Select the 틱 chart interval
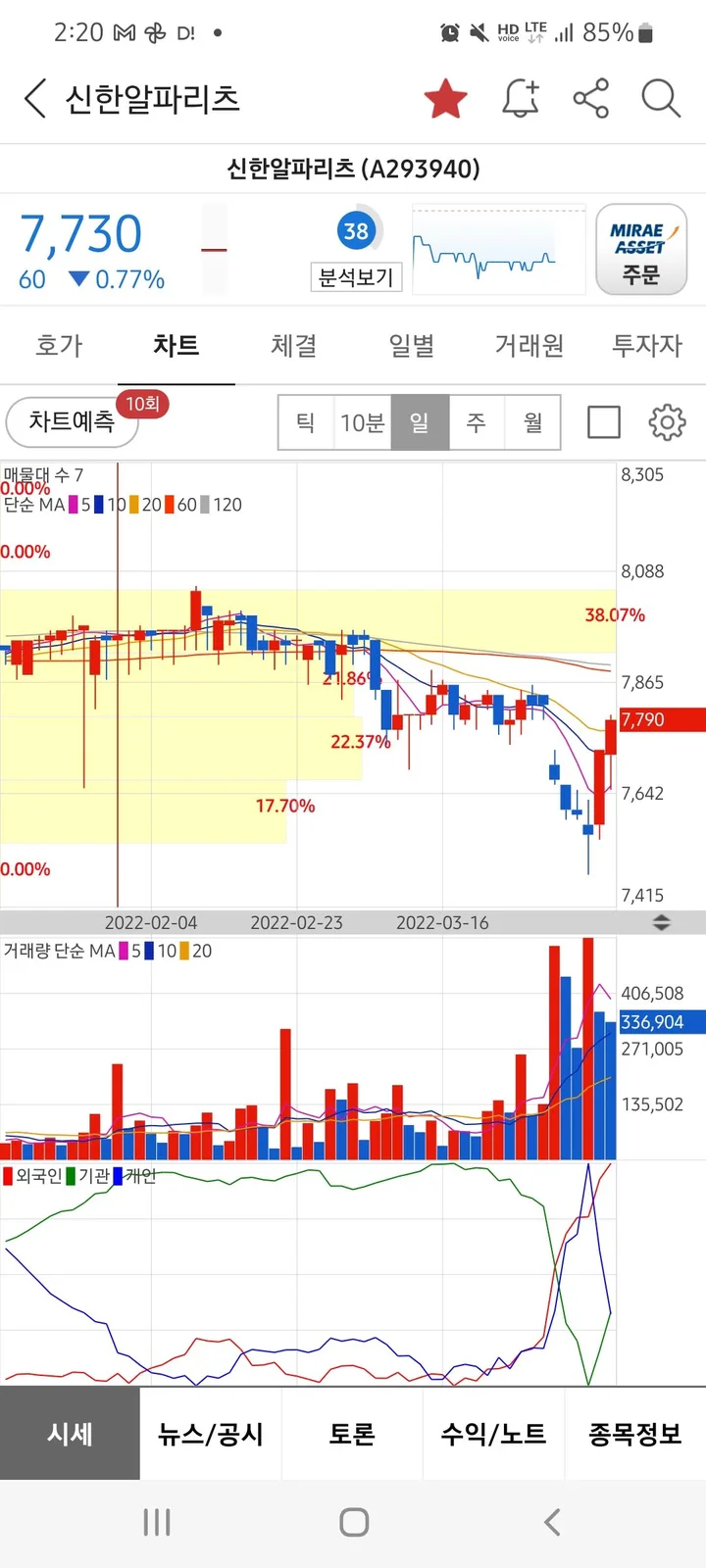This screenshot has width=706, height=1568. point(306,422)
